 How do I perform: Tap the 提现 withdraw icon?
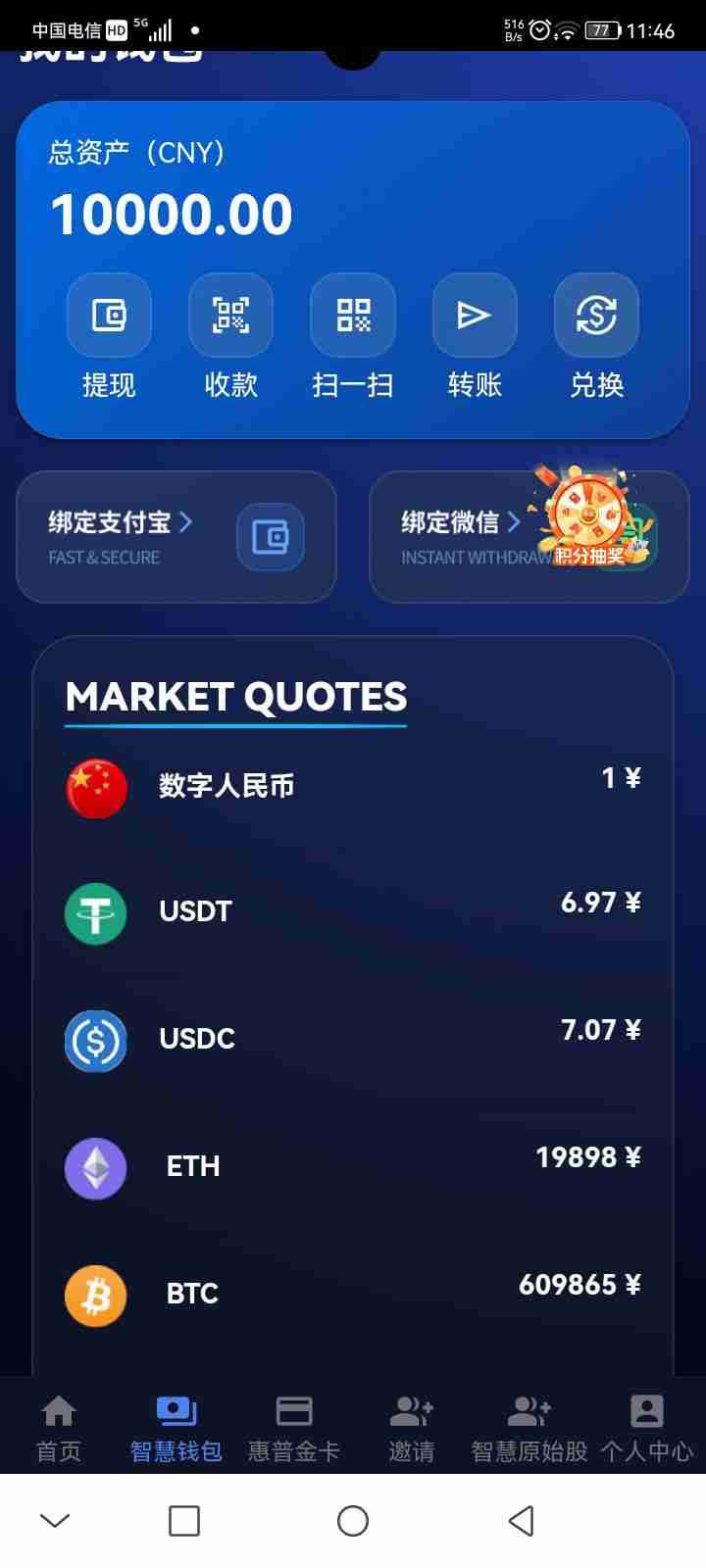(109, 315)
